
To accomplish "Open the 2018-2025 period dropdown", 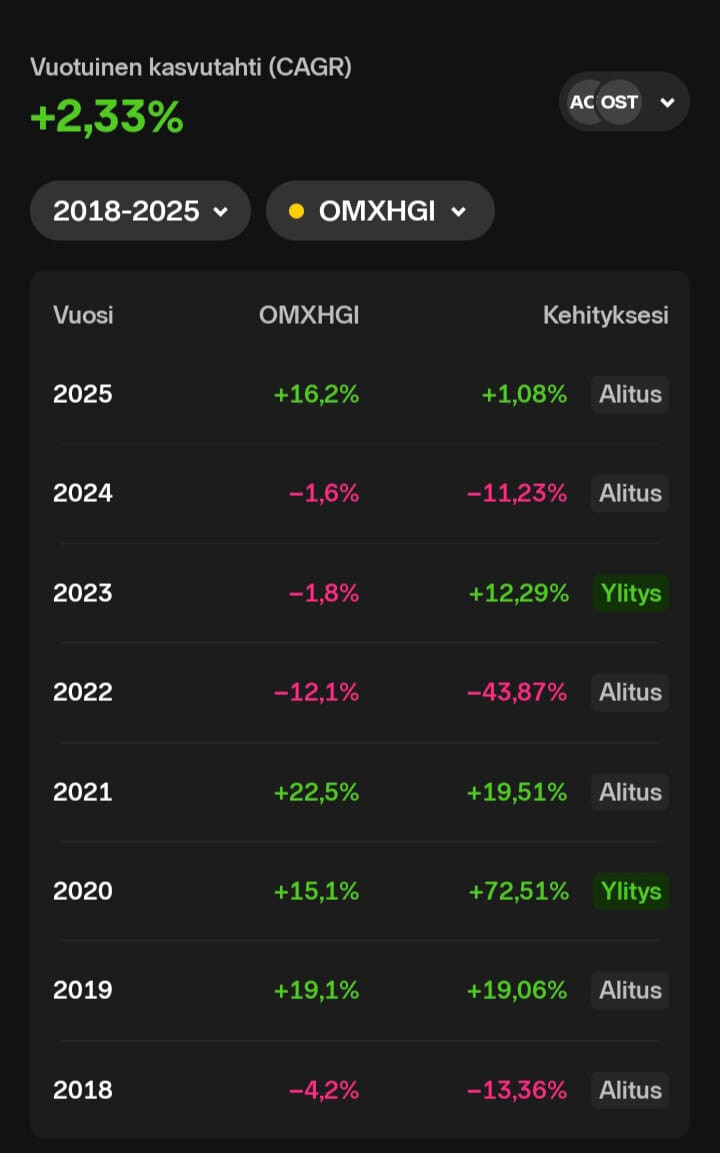I will (x=140, y=211).
